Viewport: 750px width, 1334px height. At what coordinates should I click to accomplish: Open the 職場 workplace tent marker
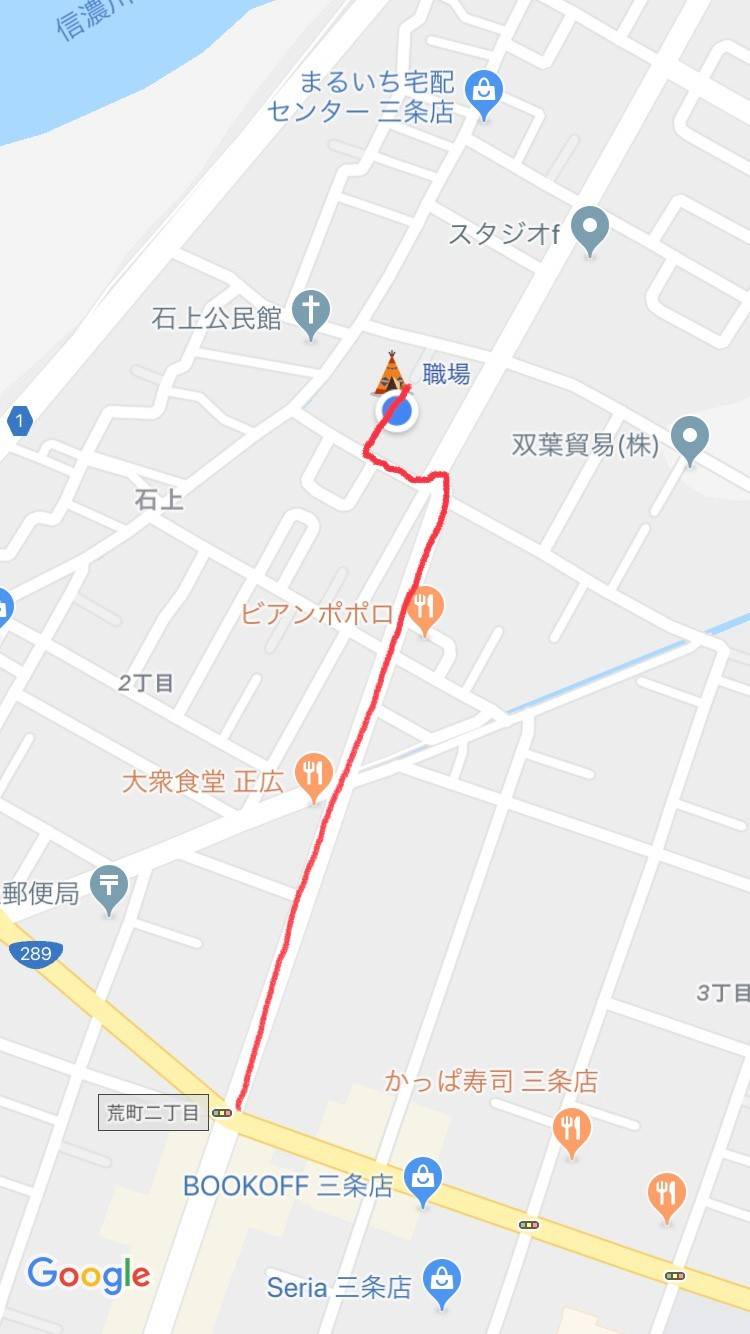coord(390,373)
